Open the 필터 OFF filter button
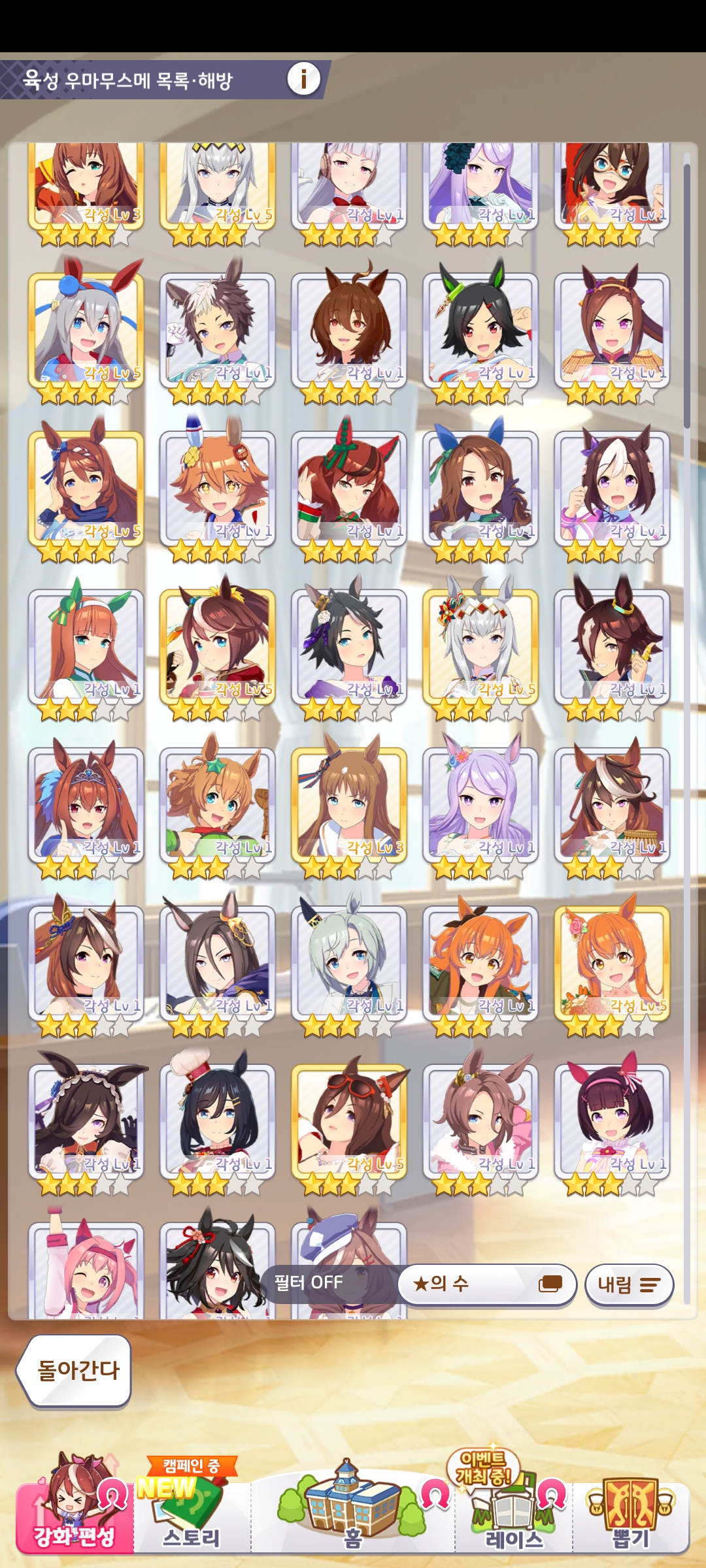 click(x=309, y=1283)
